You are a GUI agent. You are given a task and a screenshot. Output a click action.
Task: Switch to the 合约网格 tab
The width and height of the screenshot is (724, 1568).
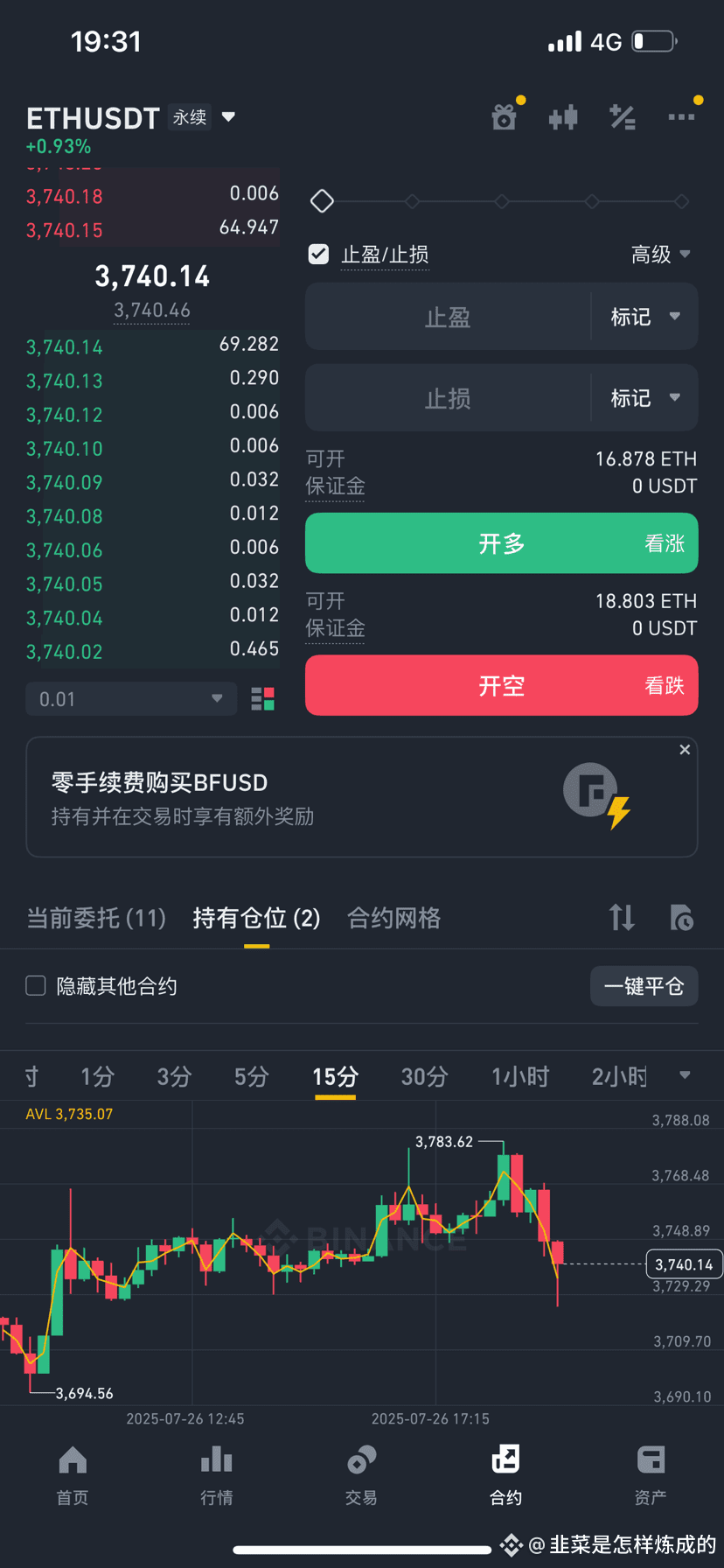[394, 918]
